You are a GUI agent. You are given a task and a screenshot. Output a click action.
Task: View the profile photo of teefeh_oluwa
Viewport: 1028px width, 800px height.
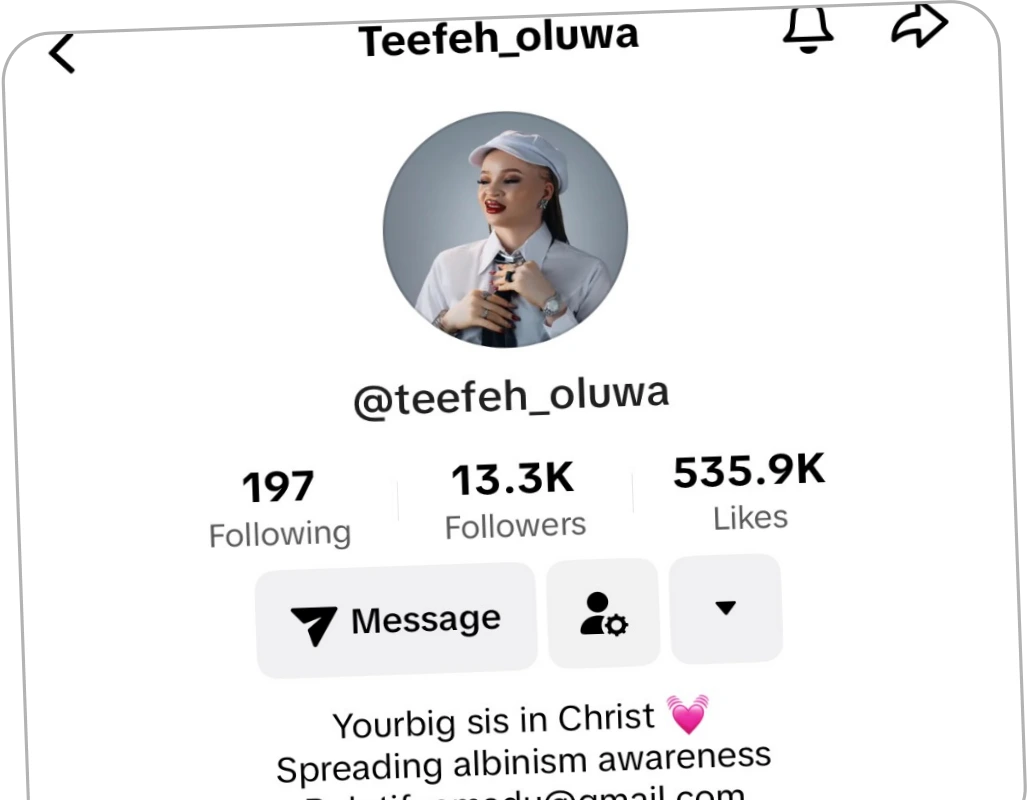[505, 229]
